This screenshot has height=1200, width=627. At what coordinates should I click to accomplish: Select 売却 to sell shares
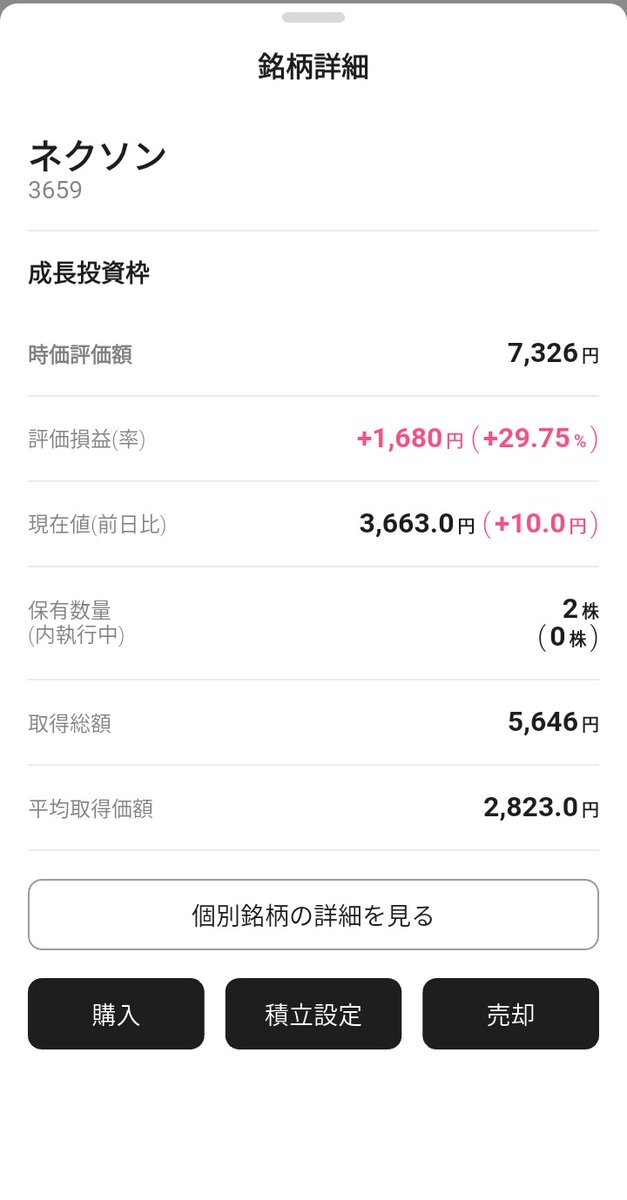[x=510, y=1014]
